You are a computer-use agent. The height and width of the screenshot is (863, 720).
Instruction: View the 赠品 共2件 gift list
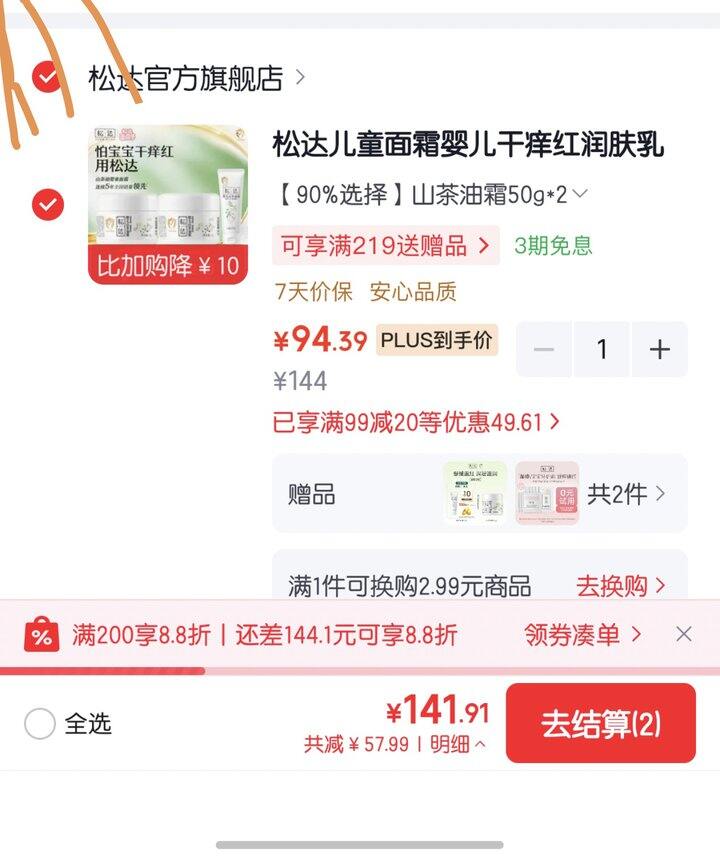480,494
